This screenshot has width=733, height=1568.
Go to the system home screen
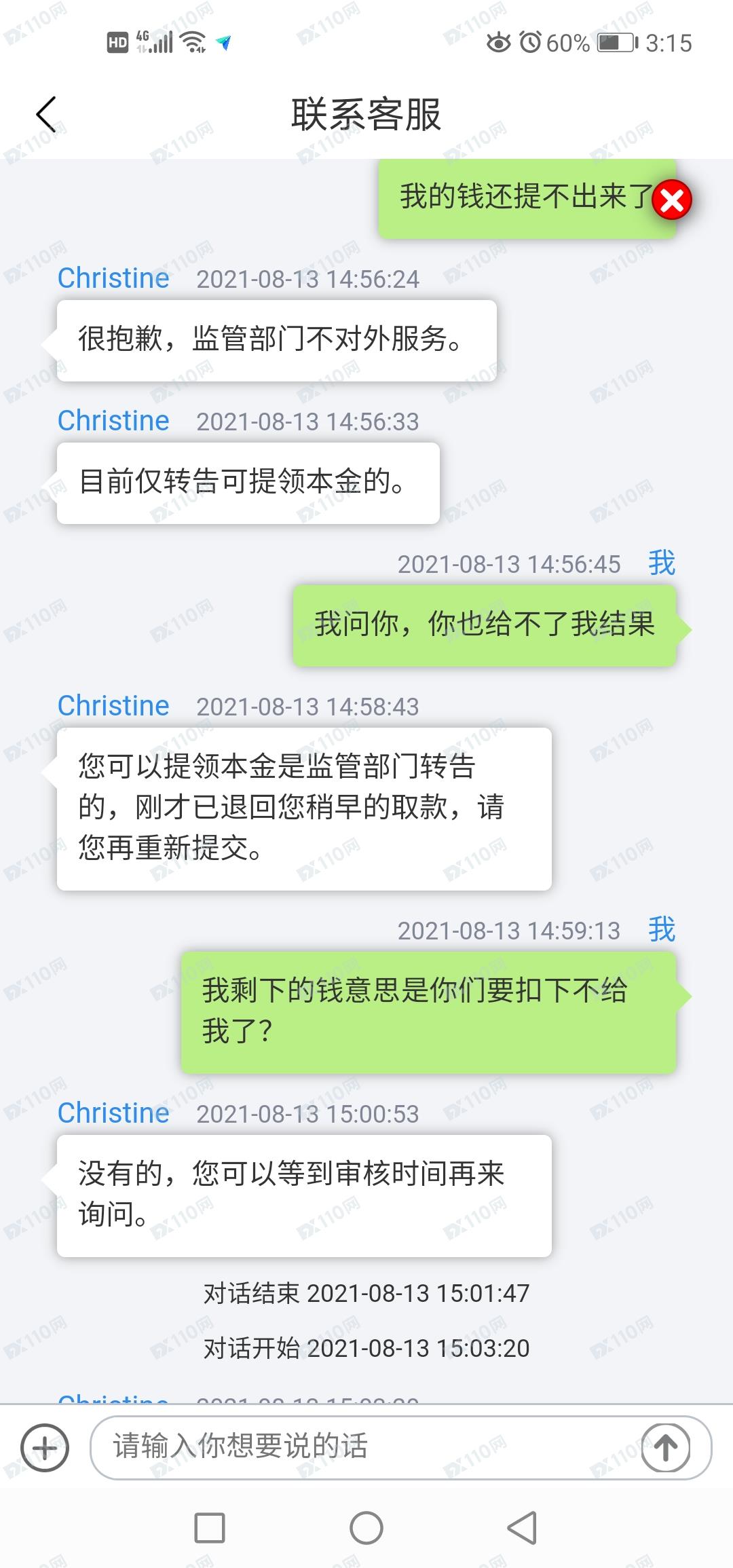366,1528
